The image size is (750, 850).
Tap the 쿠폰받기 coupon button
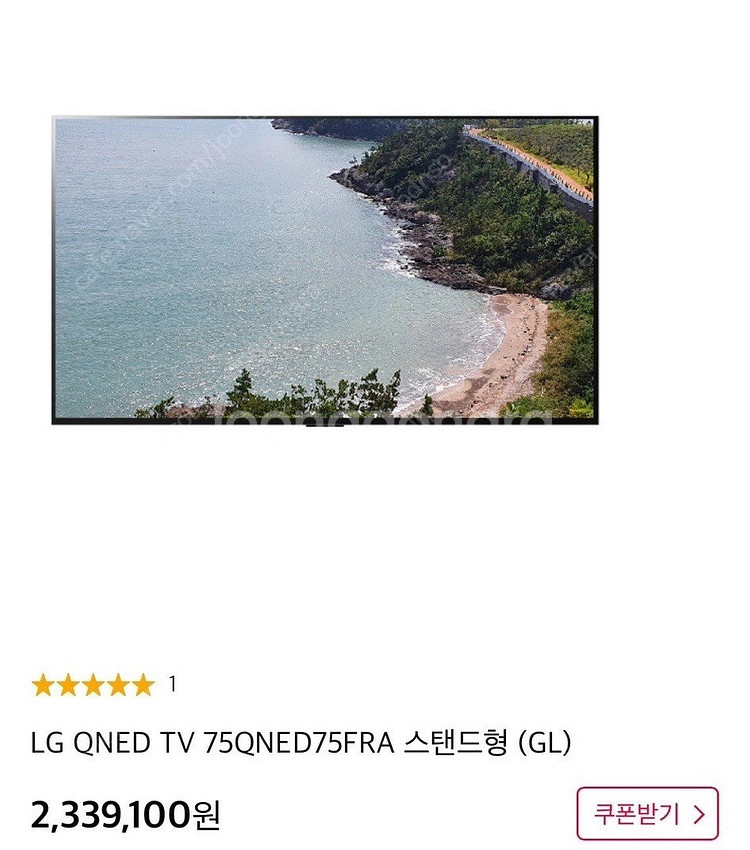pyautogui.click(x=647, y=813)
